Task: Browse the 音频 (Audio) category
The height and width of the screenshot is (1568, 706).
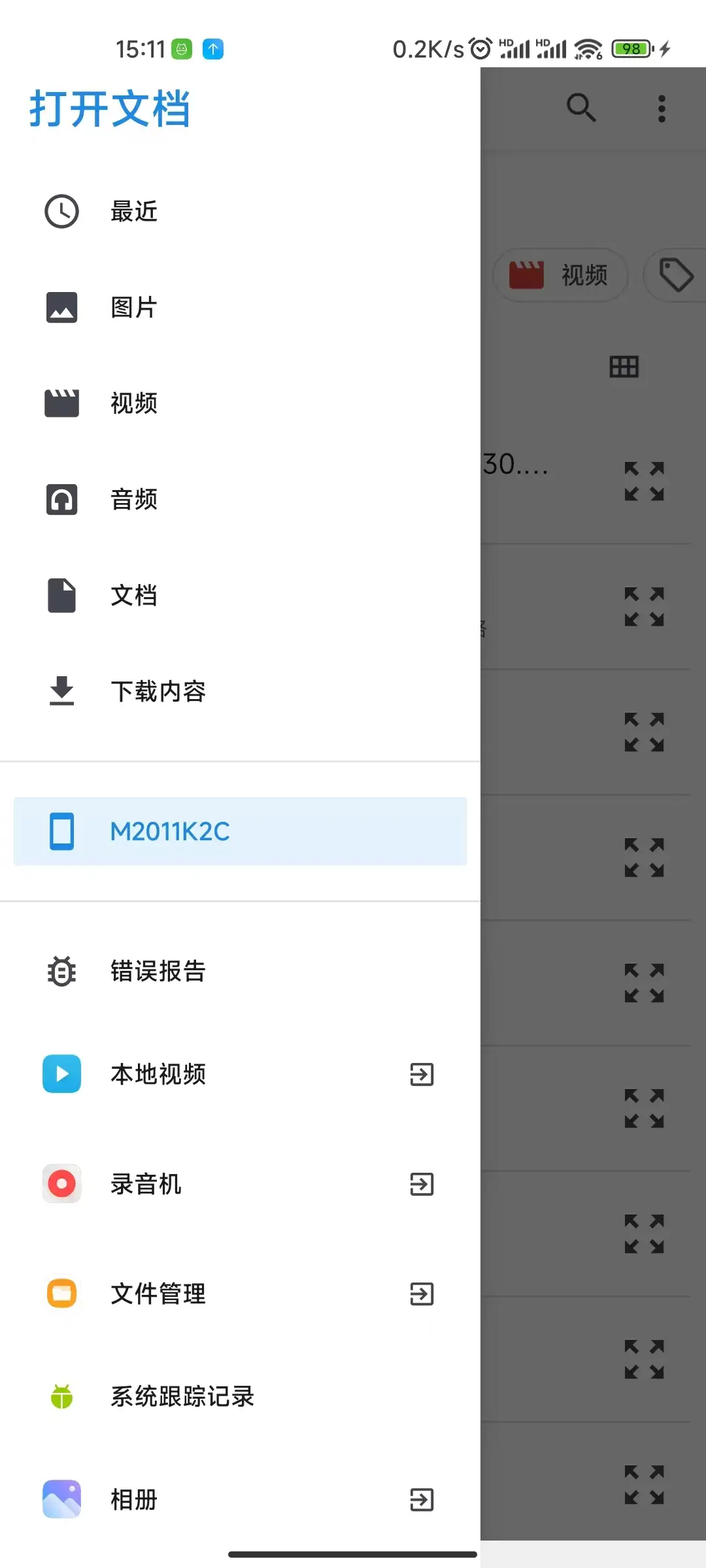Action: pyautogui.click(x=134, y=499)
